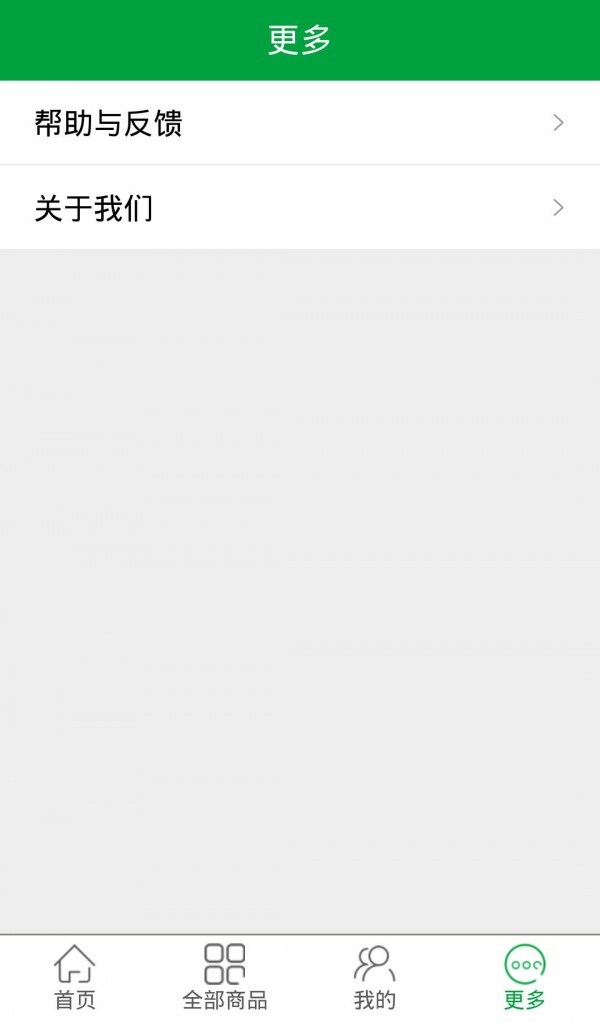Image resolution: width=600 pixels, height=1022 pixels.
Task: Open the 我的 (Mine) tab
Action: click(375, 978)
